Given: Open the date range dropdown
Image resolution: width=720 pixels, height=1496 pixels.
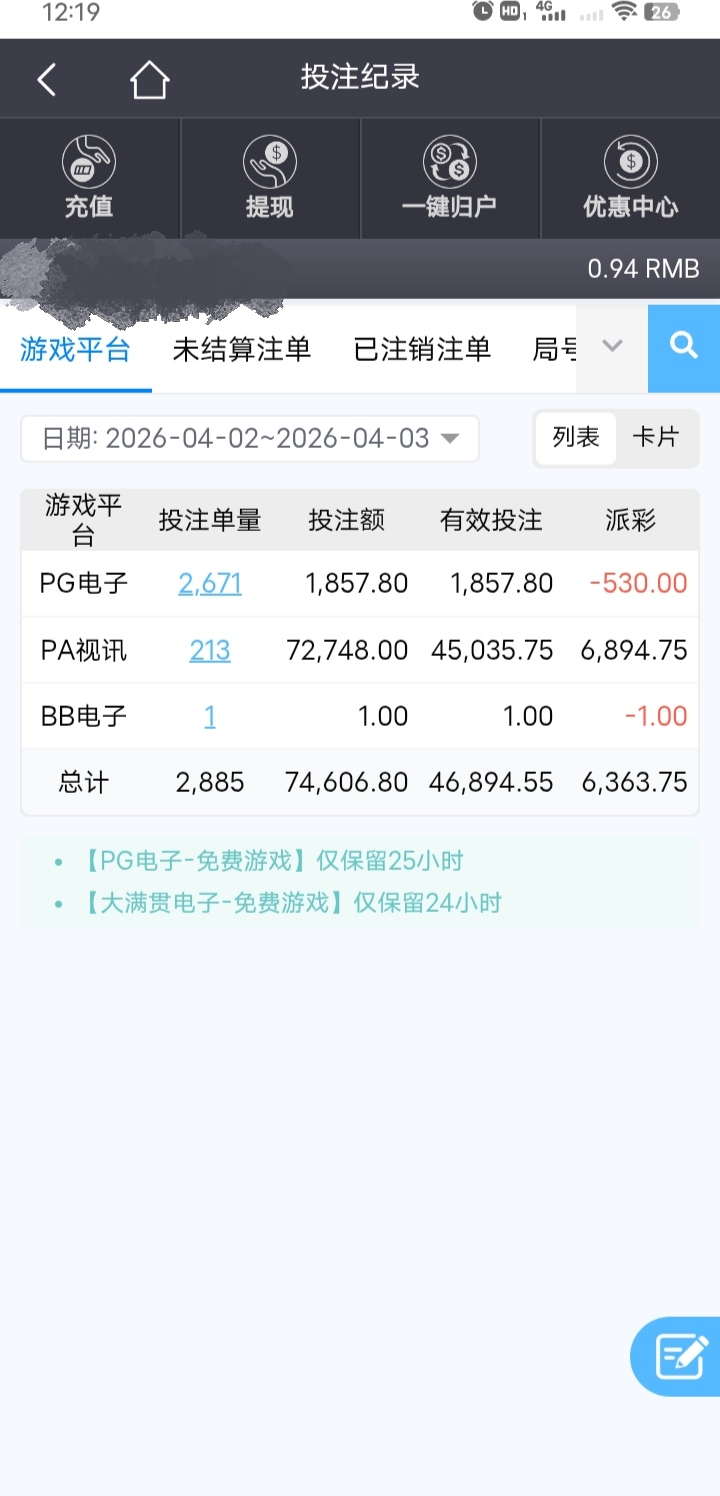Looking at the screenshot, I should click(x=250, y=438).
